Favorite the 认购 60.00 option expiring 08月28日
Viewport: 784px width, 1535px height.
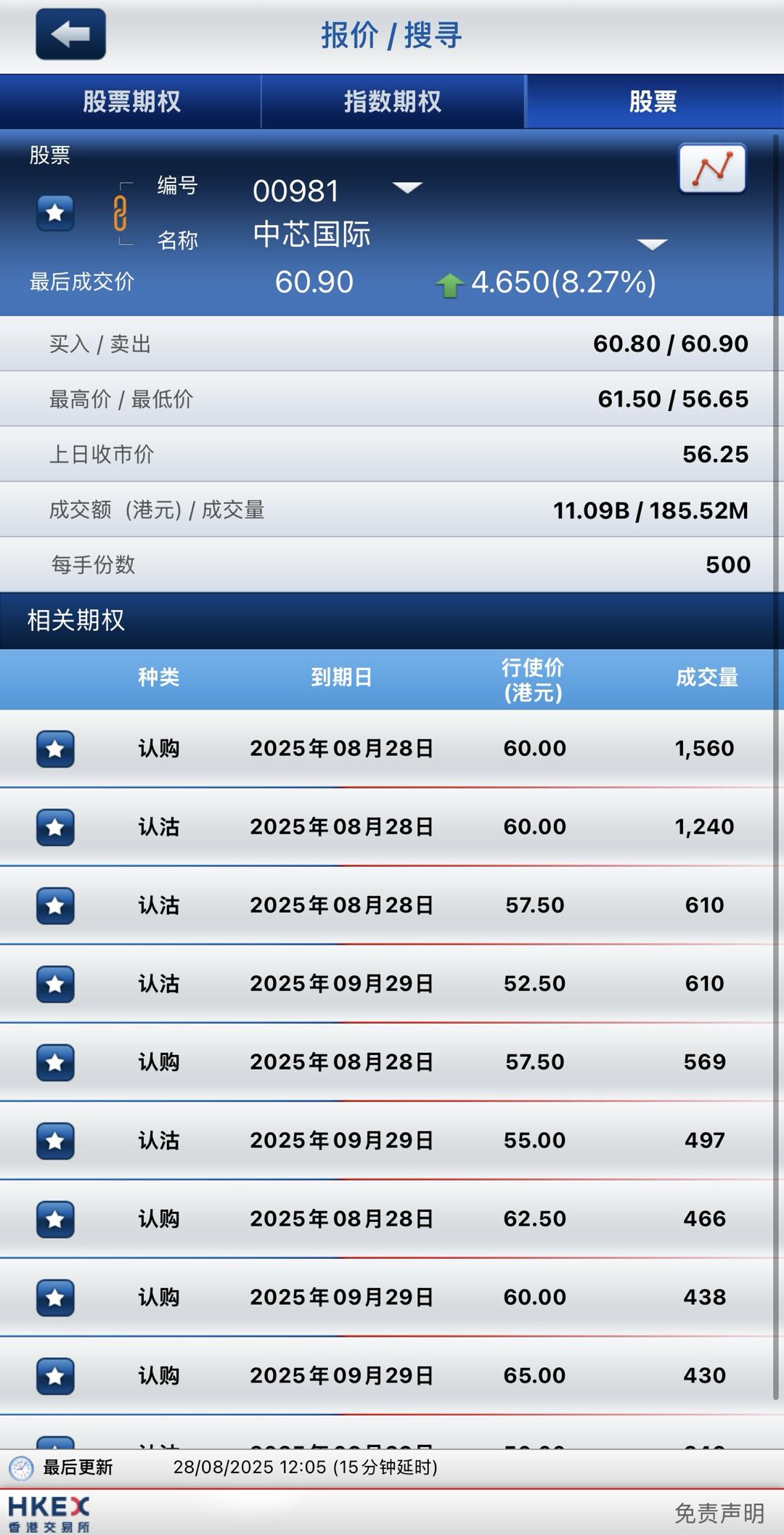55,749
